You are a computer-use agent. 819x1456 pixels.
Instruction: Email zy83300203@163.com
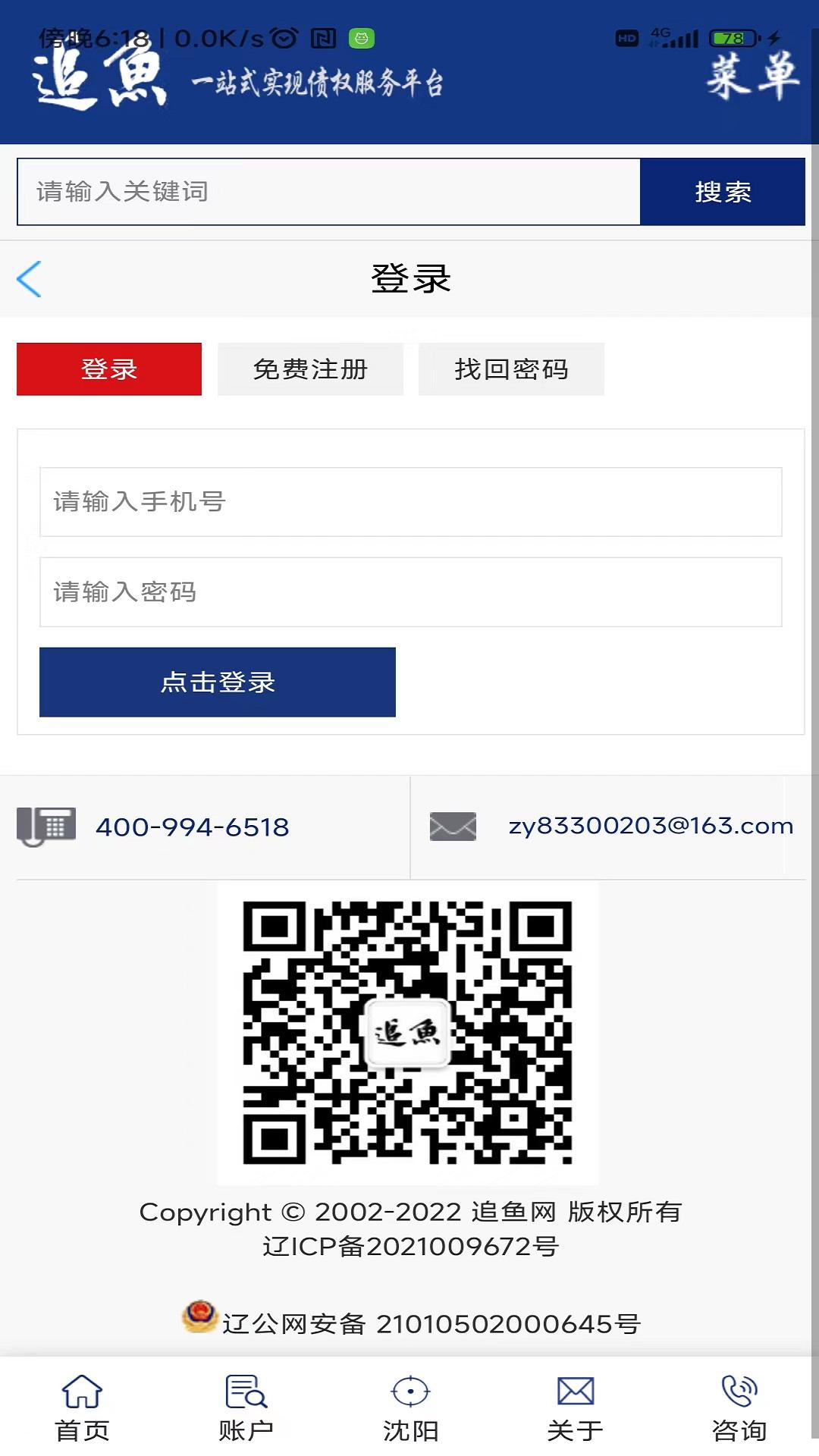coord(651,826)
